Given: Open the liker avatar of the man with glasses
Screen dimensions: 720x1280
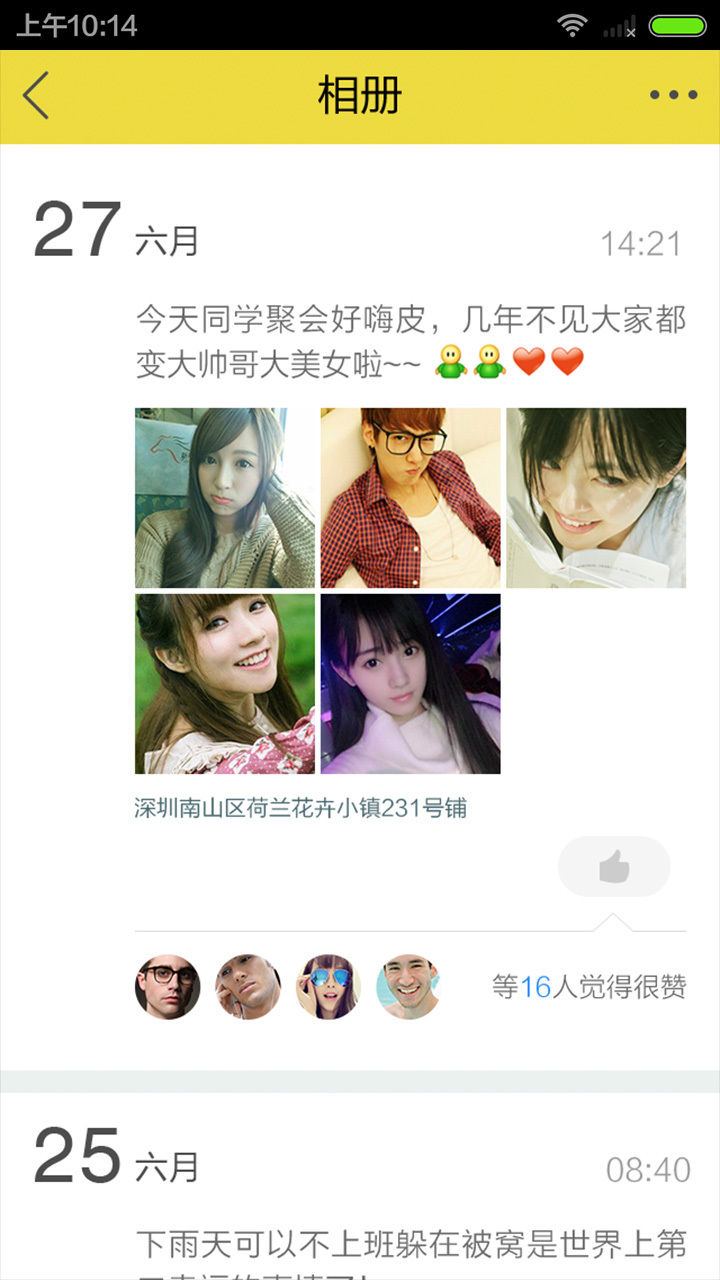Looking at the screenshot, I should tap(168, 987).
